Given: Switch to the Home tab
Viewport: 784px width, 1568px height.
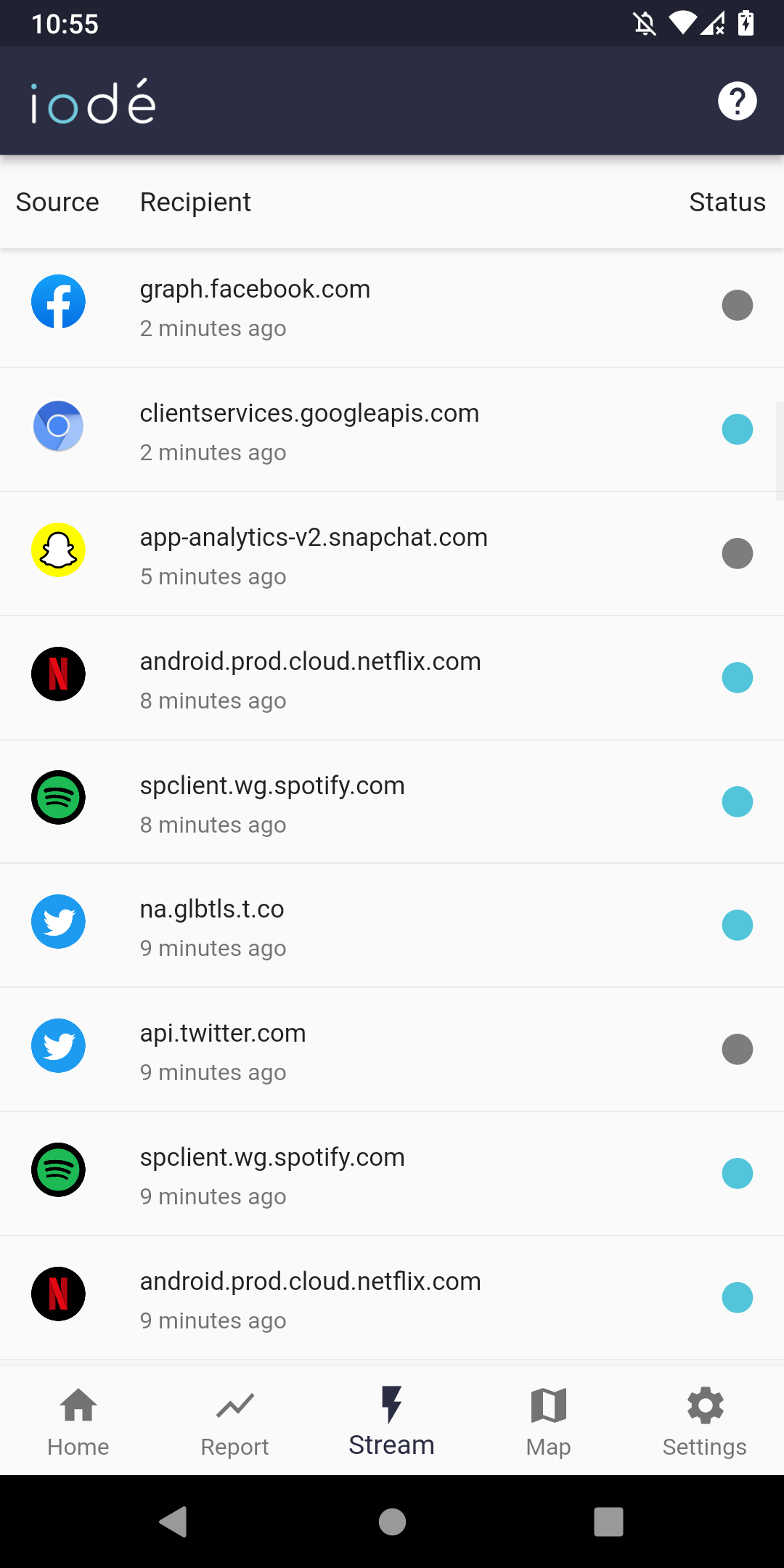Looking at the screenshot, I should coord(78,1421).
